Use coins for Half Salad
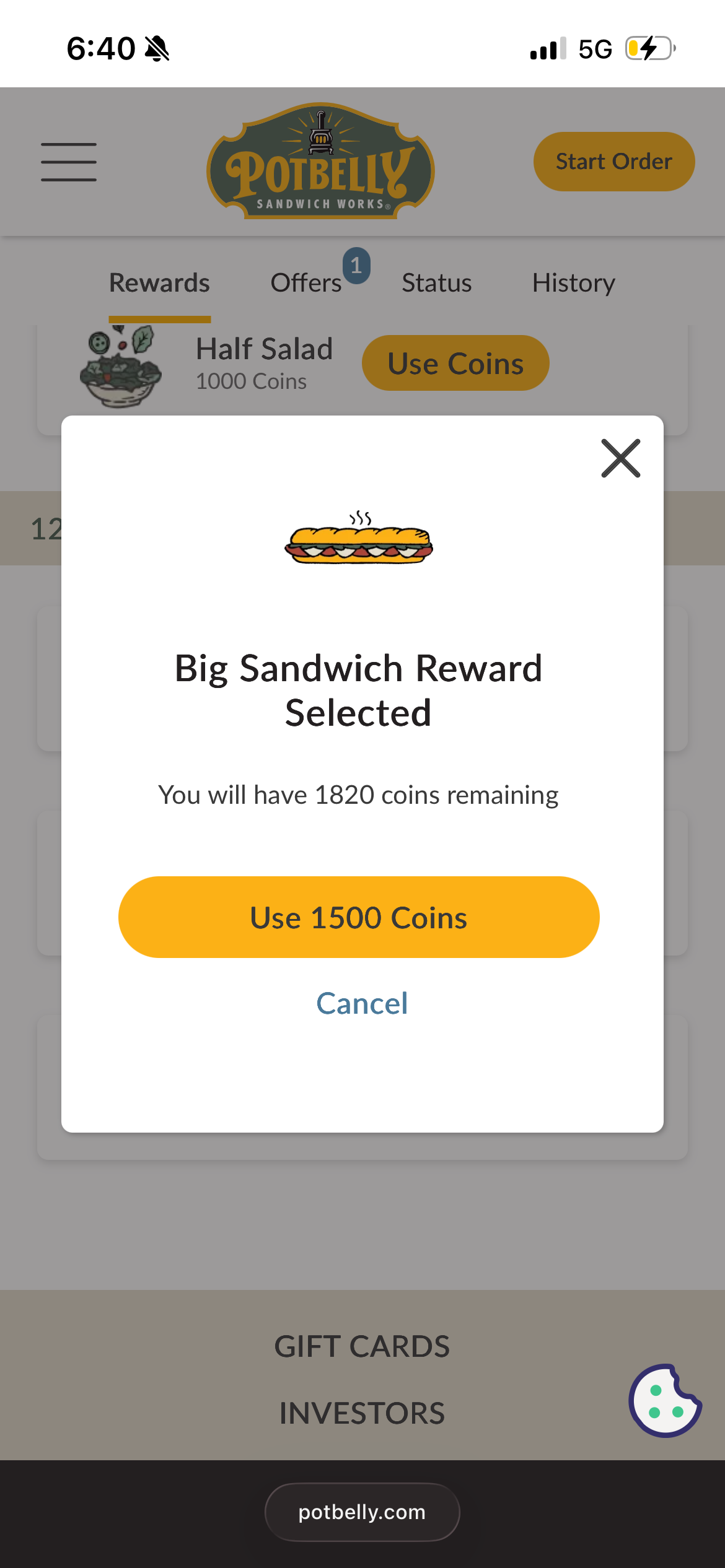This screenshot has height=1568, width=725. click(455, 364)
